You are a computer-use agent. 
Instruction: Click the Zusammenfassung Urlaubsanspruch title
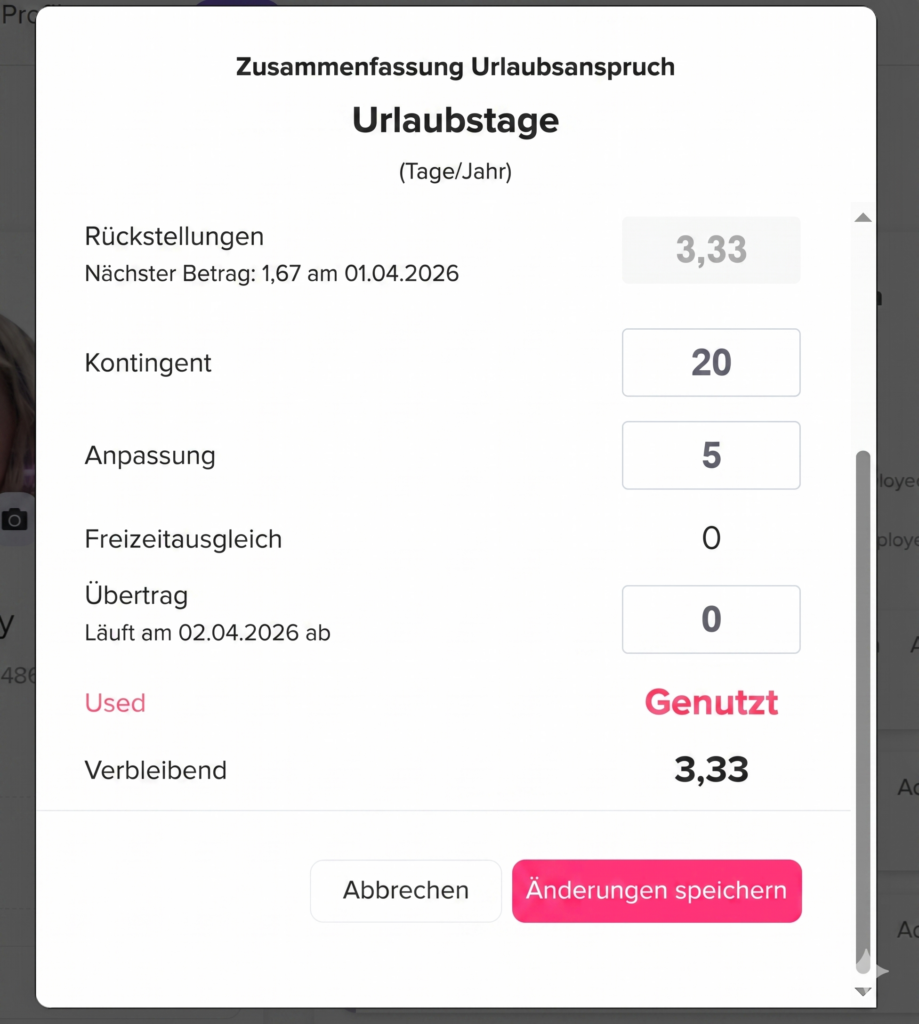click(x=455, y=66)
